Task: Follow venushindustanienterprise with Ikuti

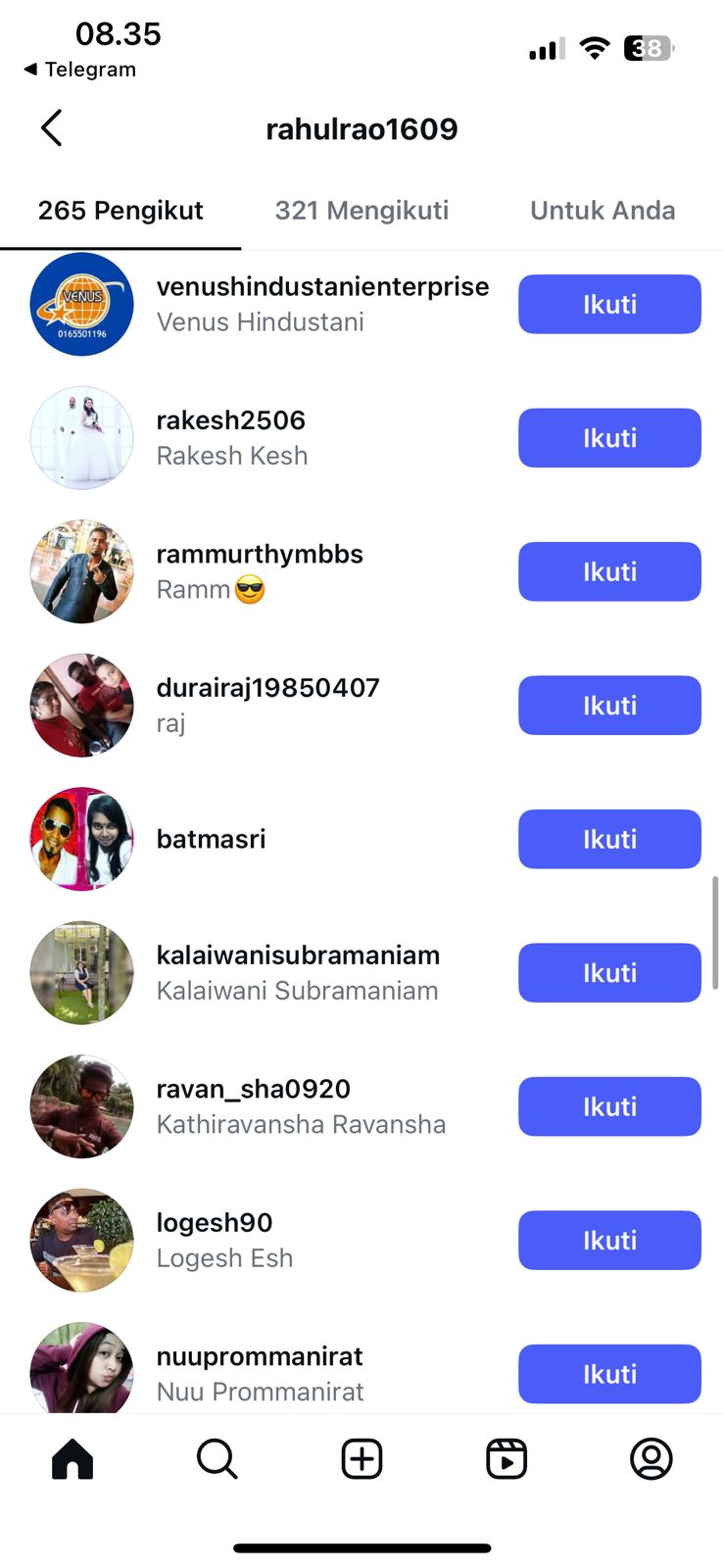Action: (609, 305)
